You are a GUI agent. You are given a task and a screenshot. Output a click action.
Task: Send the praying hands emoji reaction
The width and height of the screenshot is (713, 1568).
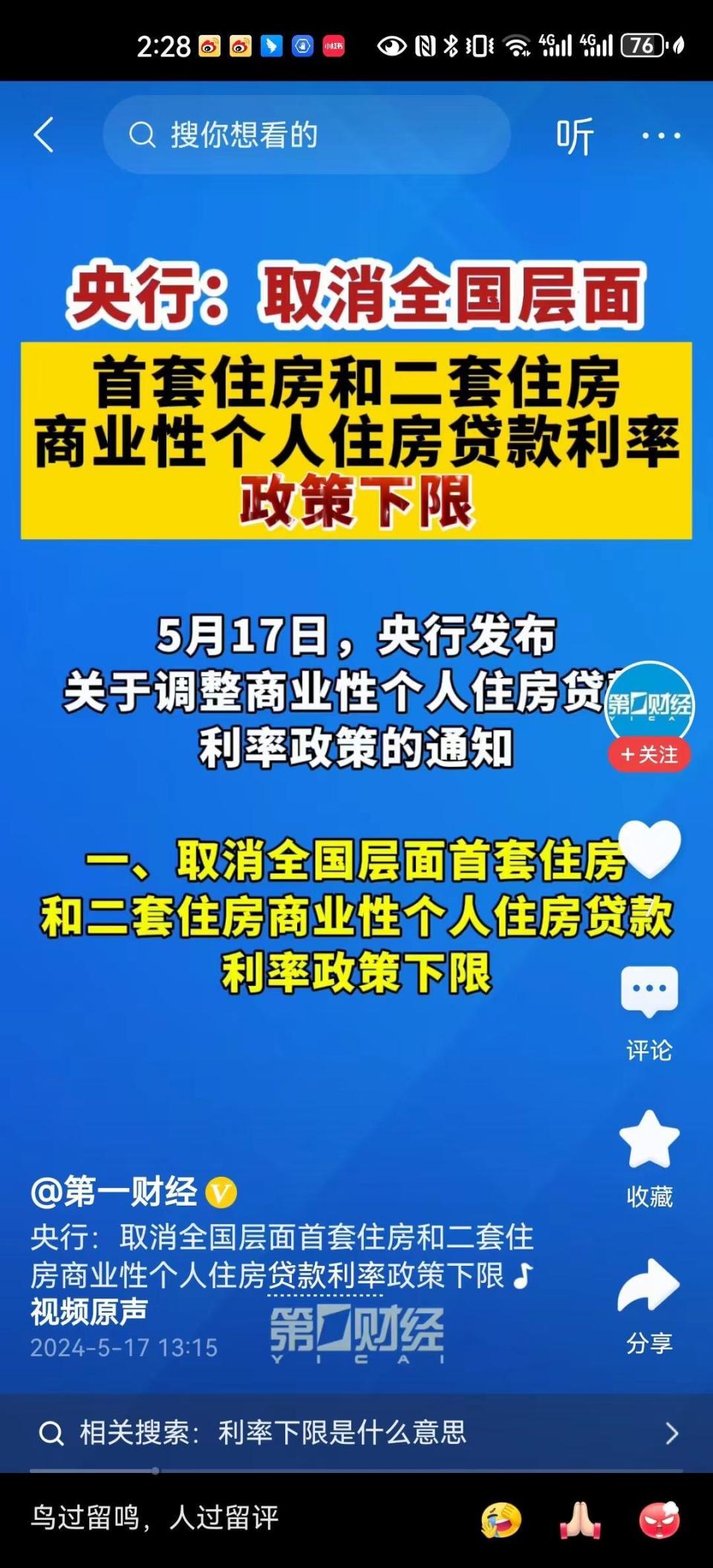(x=580, y=1519)
